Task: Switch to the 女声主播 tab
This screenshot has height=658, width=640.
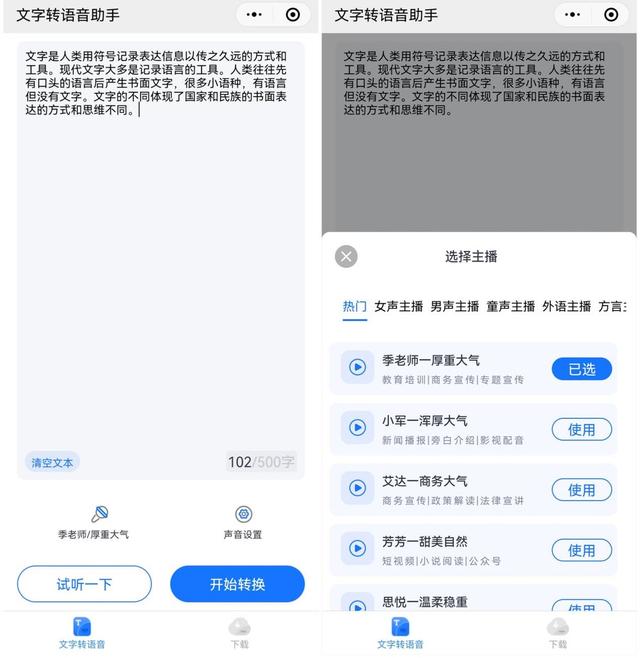Action: (x=399, y=306)
